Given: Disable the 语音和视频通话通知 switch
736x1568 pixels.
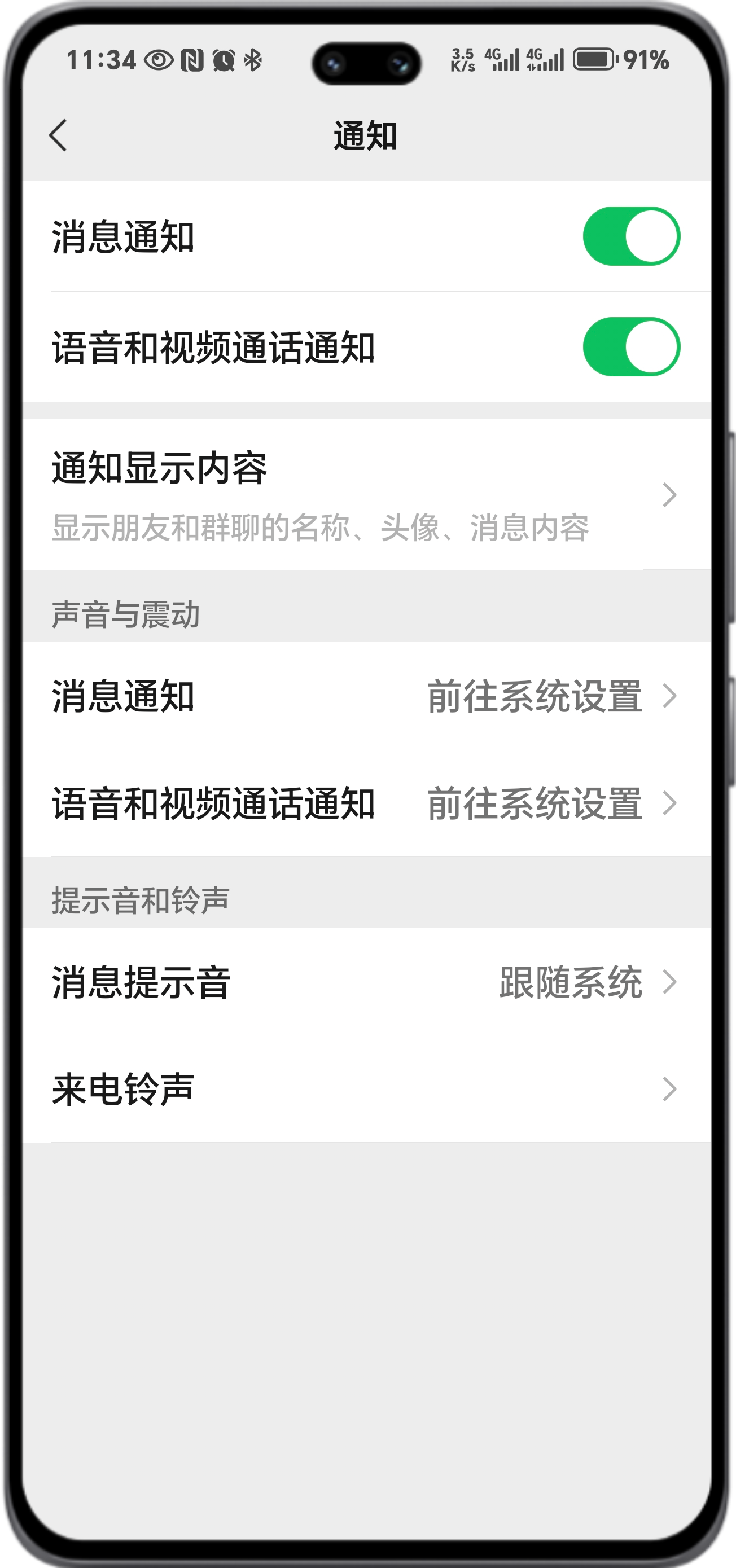Looking at the screenshot, I should coord(630,347).
